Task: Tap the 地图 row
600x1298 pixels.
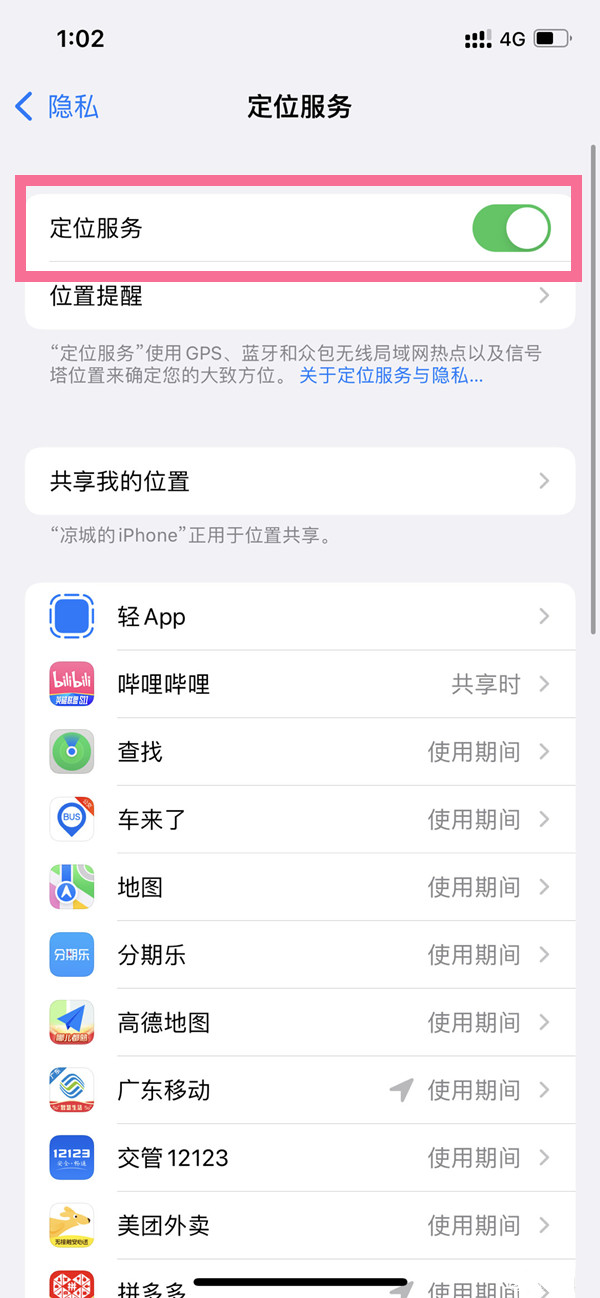Action: point(300,887)
